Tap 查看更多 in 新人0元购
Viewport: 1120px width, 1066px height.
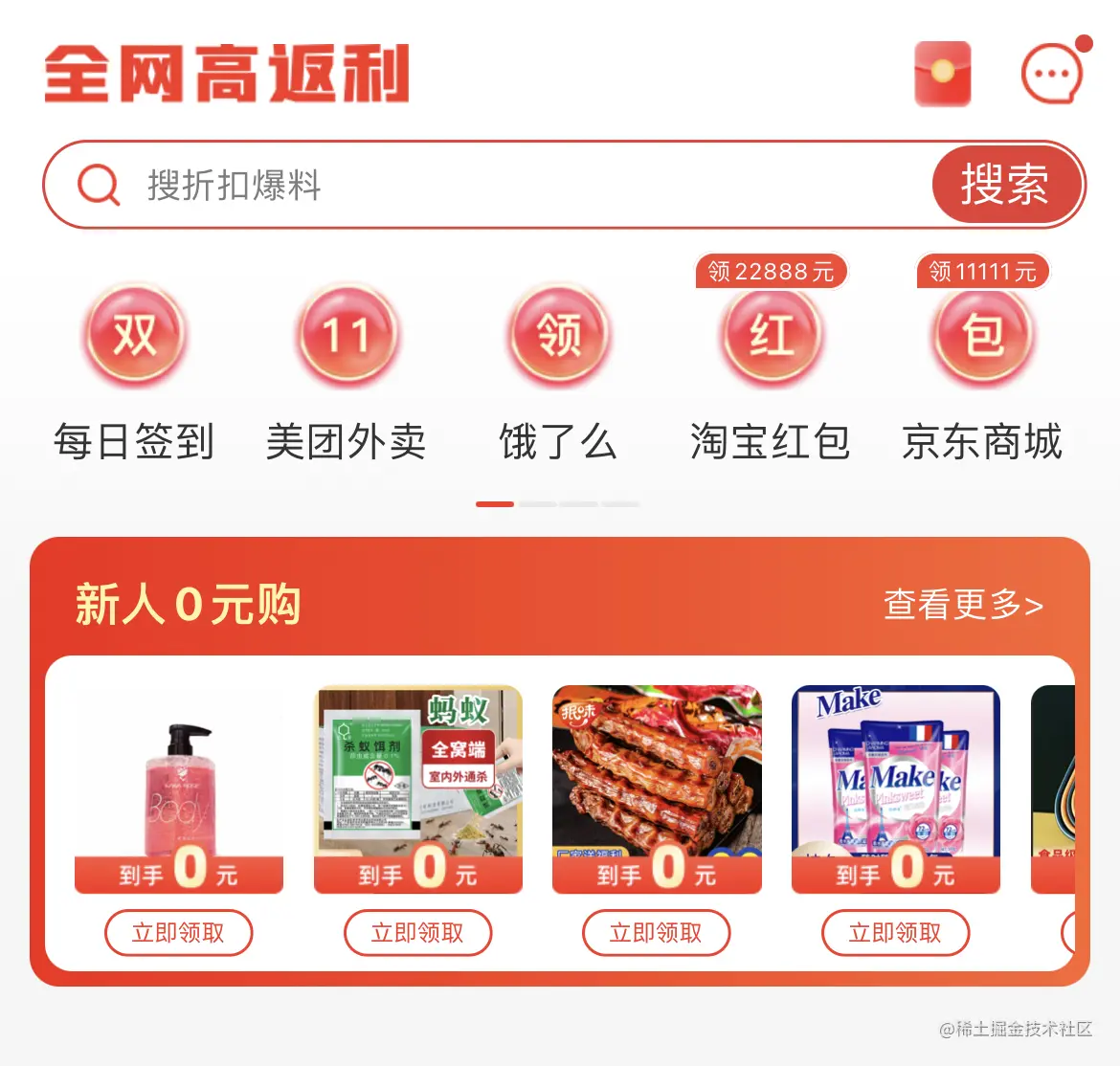click(962, 605)
